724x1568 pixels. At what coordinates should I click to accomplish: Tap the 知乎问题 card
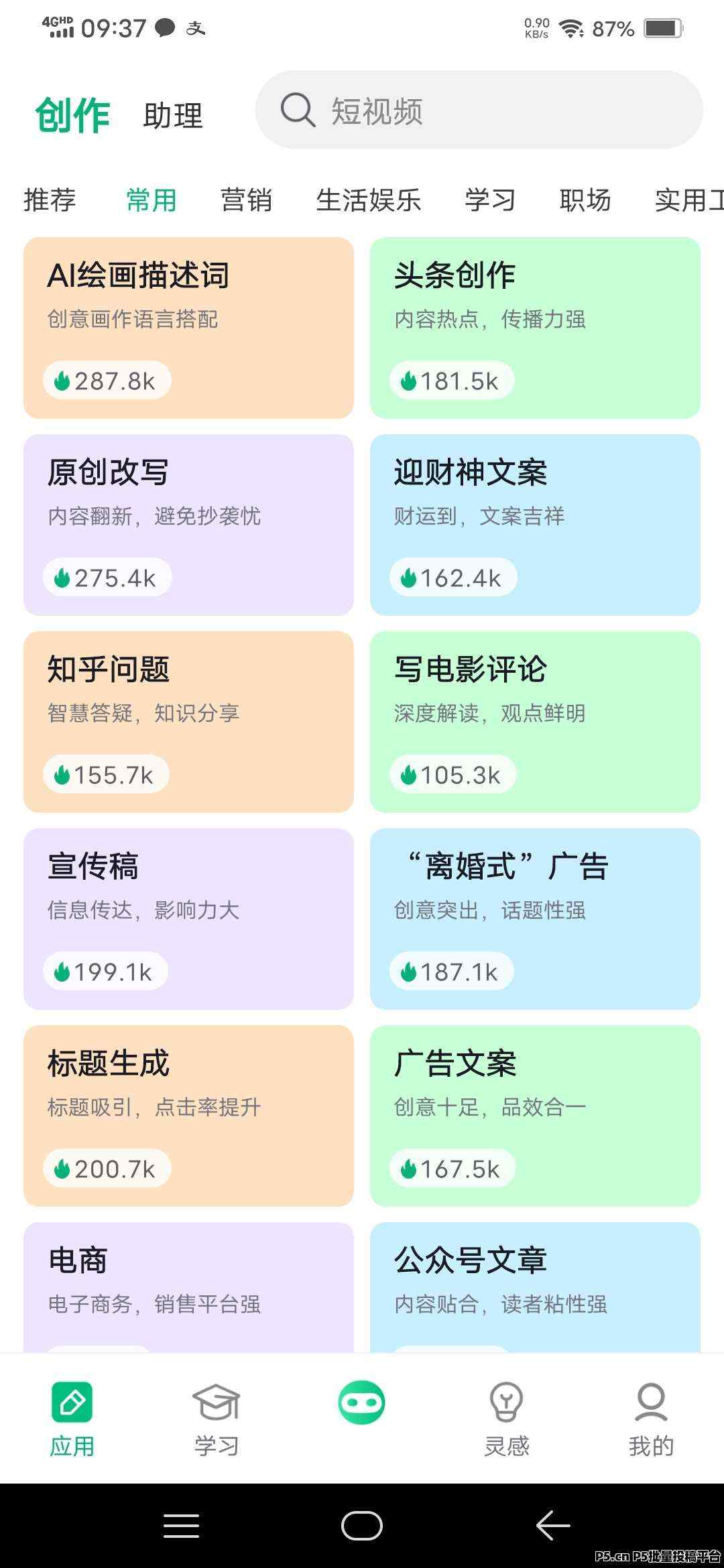click(x=188, y=722)
